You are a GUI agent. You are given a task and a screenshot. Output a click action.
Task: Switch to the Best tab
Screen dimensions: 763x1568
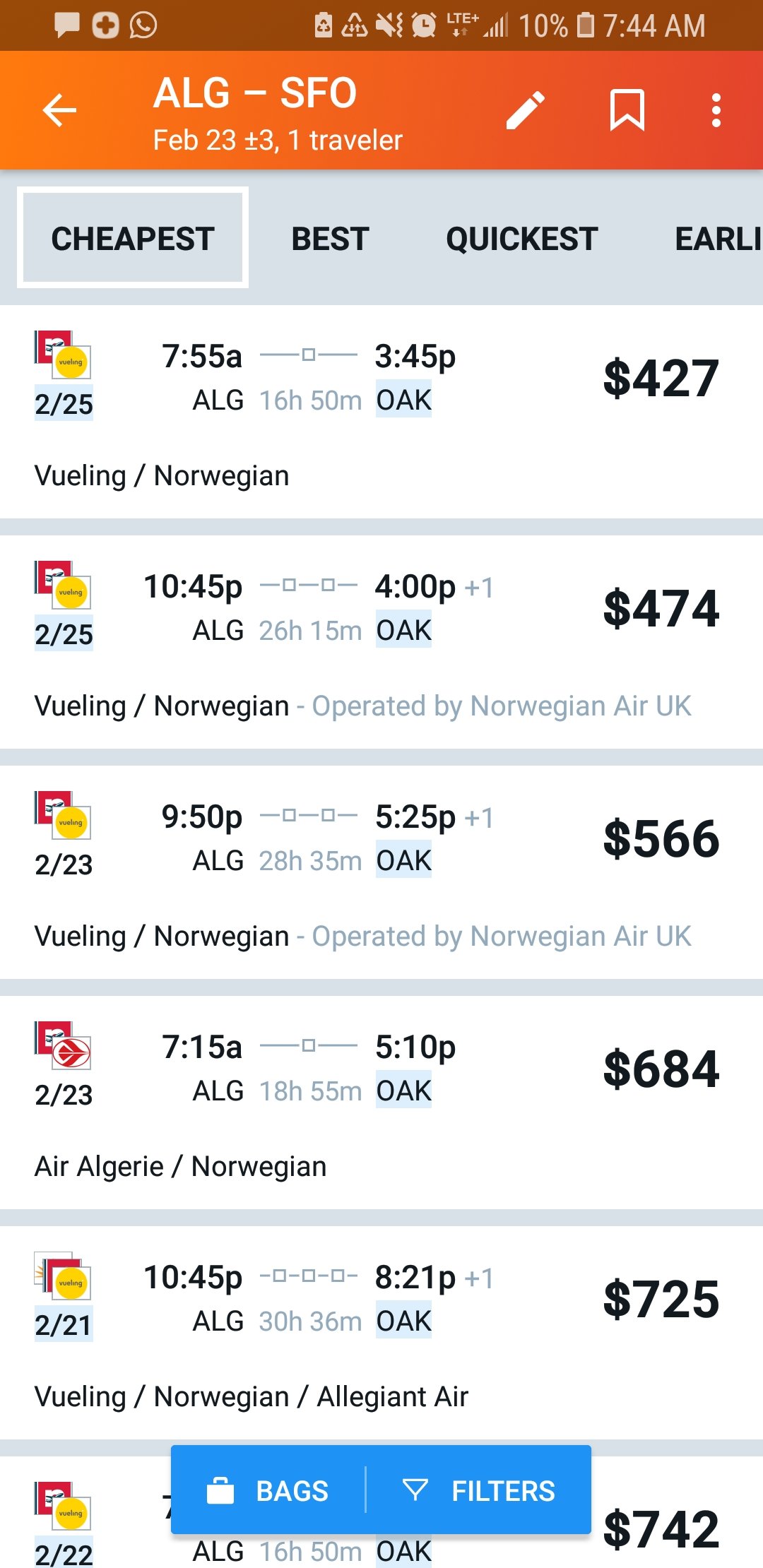[x=330, y=238]
